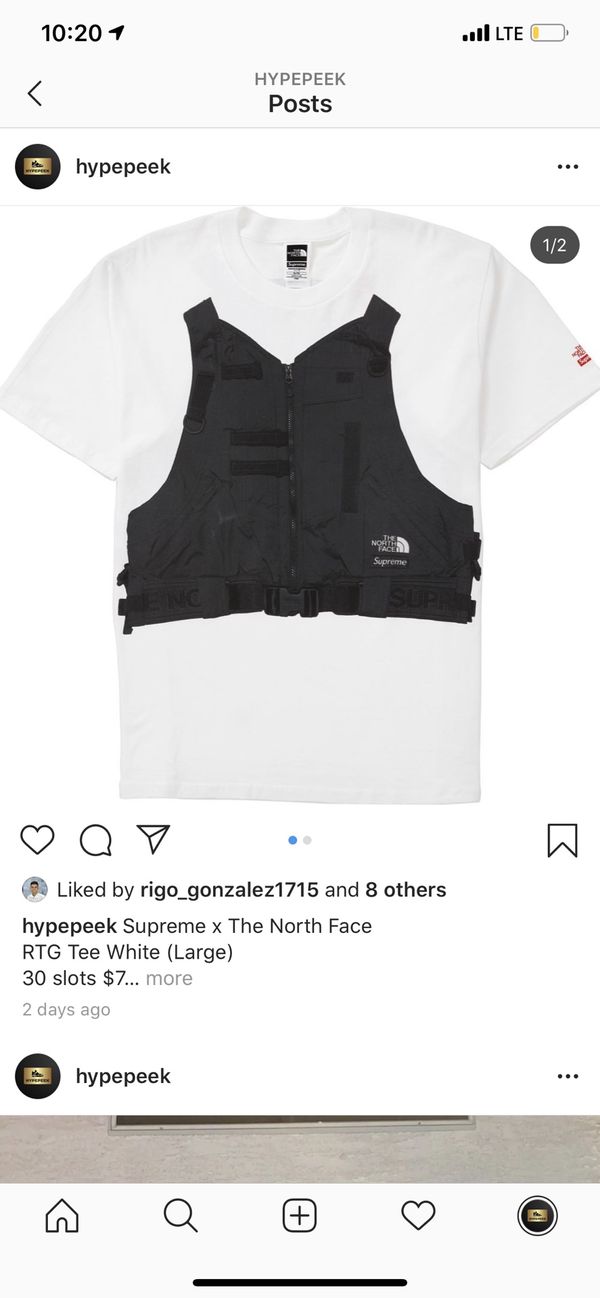
Task: Open the Activity heart tab
Action: pyautogui.click(x=418, y=1215)
